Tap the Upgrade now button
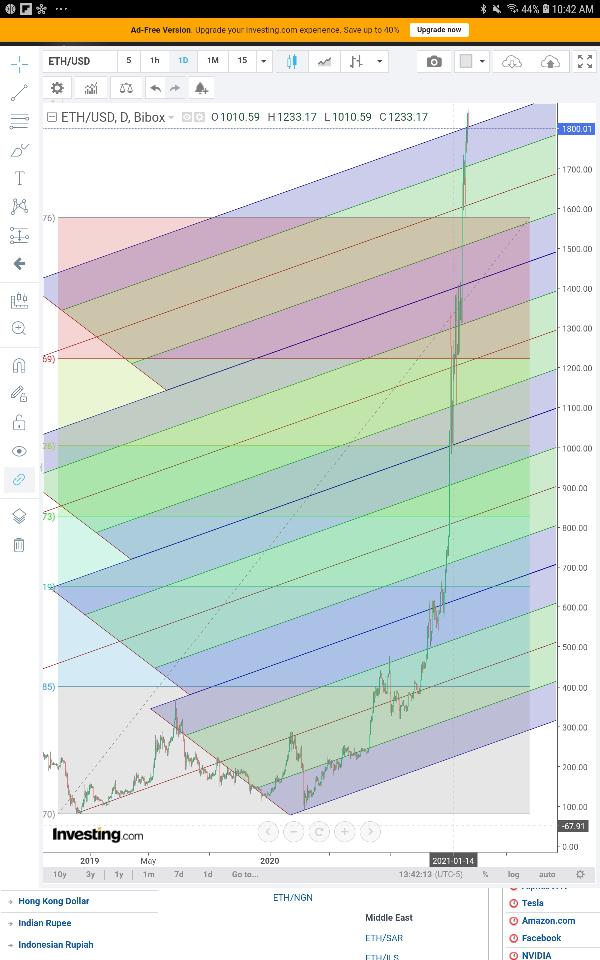Image resolution: width=600 pixels, height=960 pixels. coord(439,30)
